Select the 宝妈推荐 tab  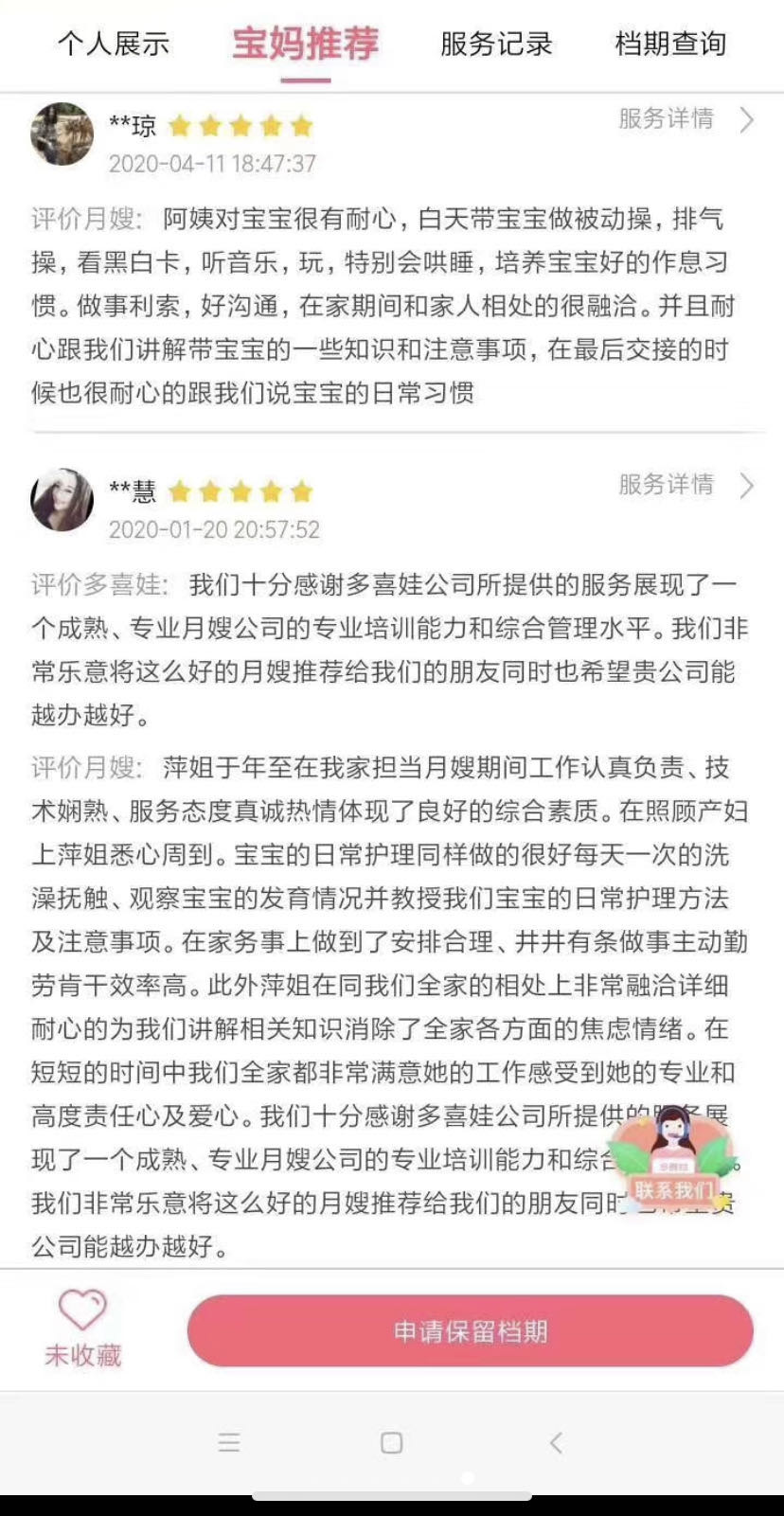pyautogui.click(x=305, y=44)
